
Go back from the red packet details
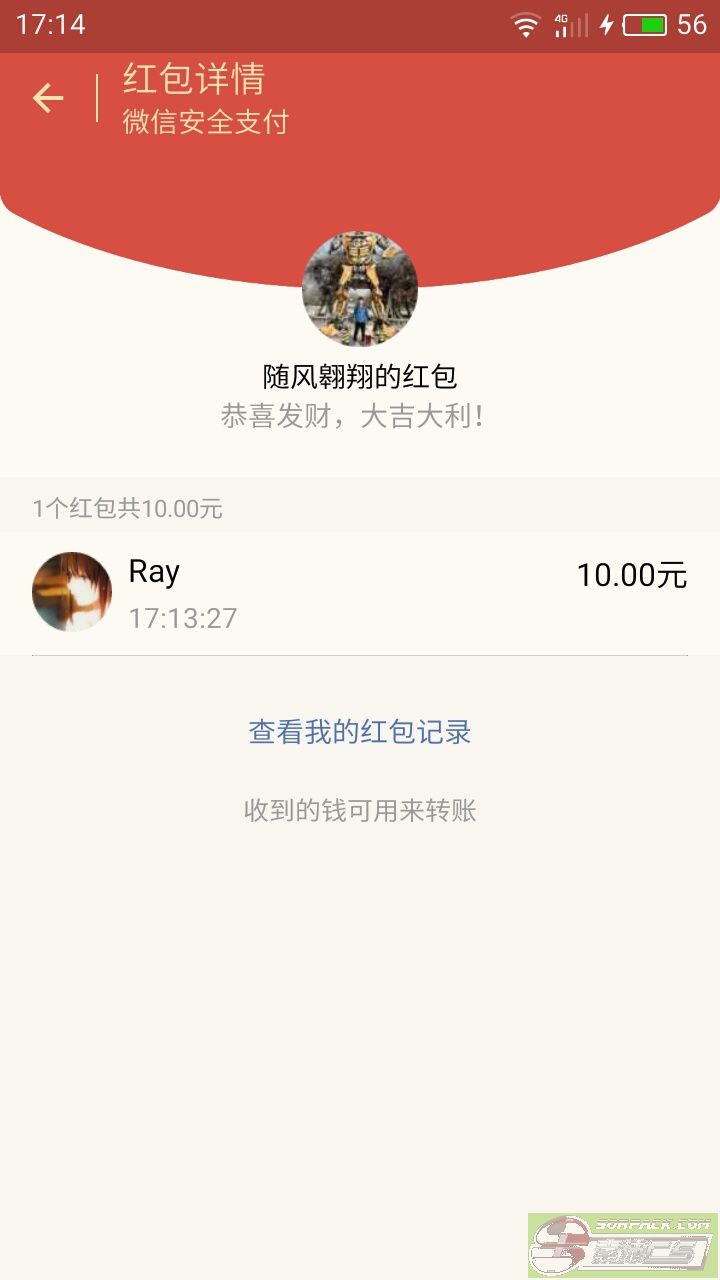point(48,98)
